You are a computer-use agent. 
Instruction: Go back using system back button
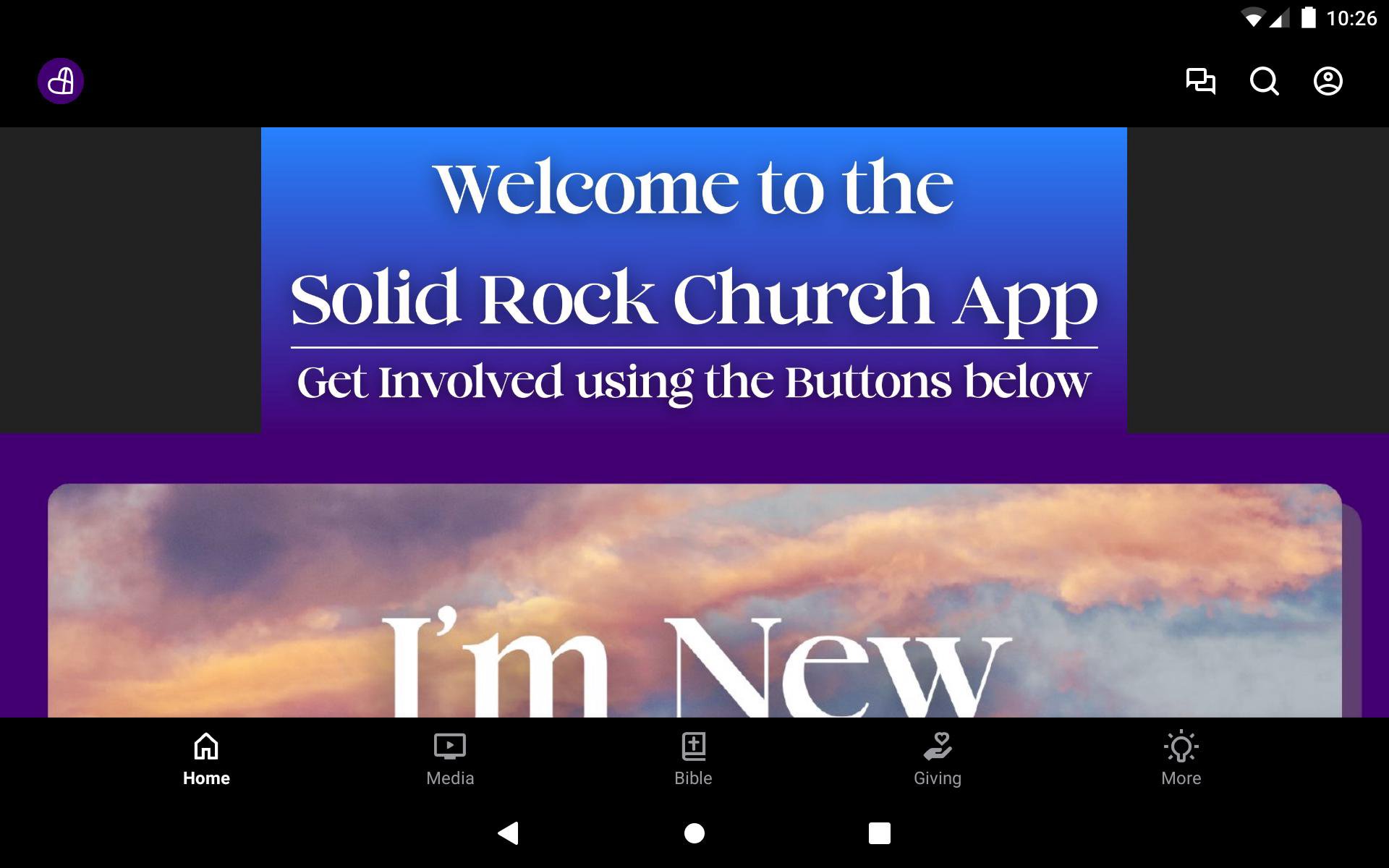[x=509, y=833]
